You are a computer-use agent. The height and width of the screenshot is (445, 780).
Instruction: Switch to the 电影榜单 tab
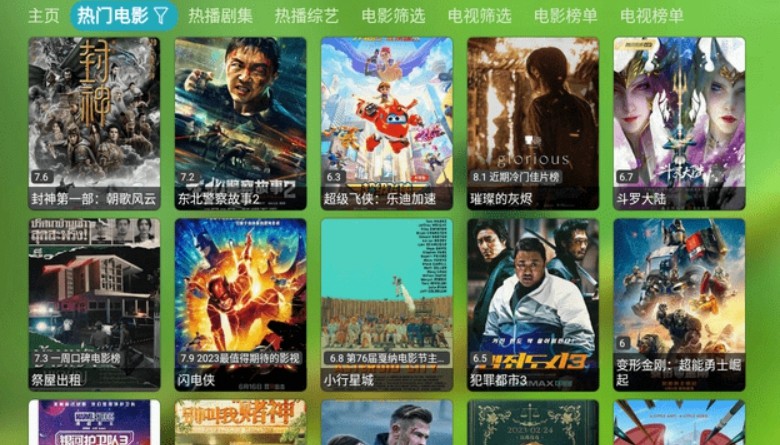coord(565,16)
